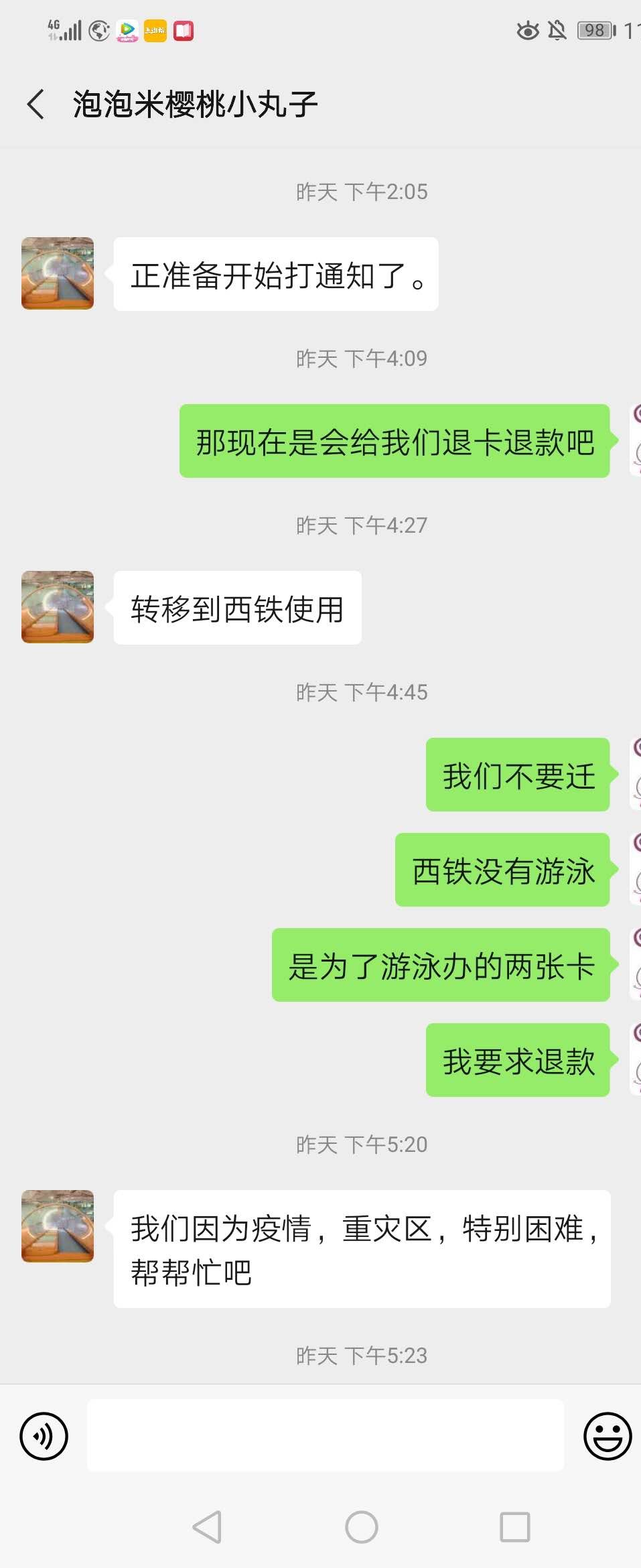The height and width of the screenshot is (1568, 641).
Task: Go back from the 泡泡米樱桃小丸子 chat
Action: tap(36, 105)
